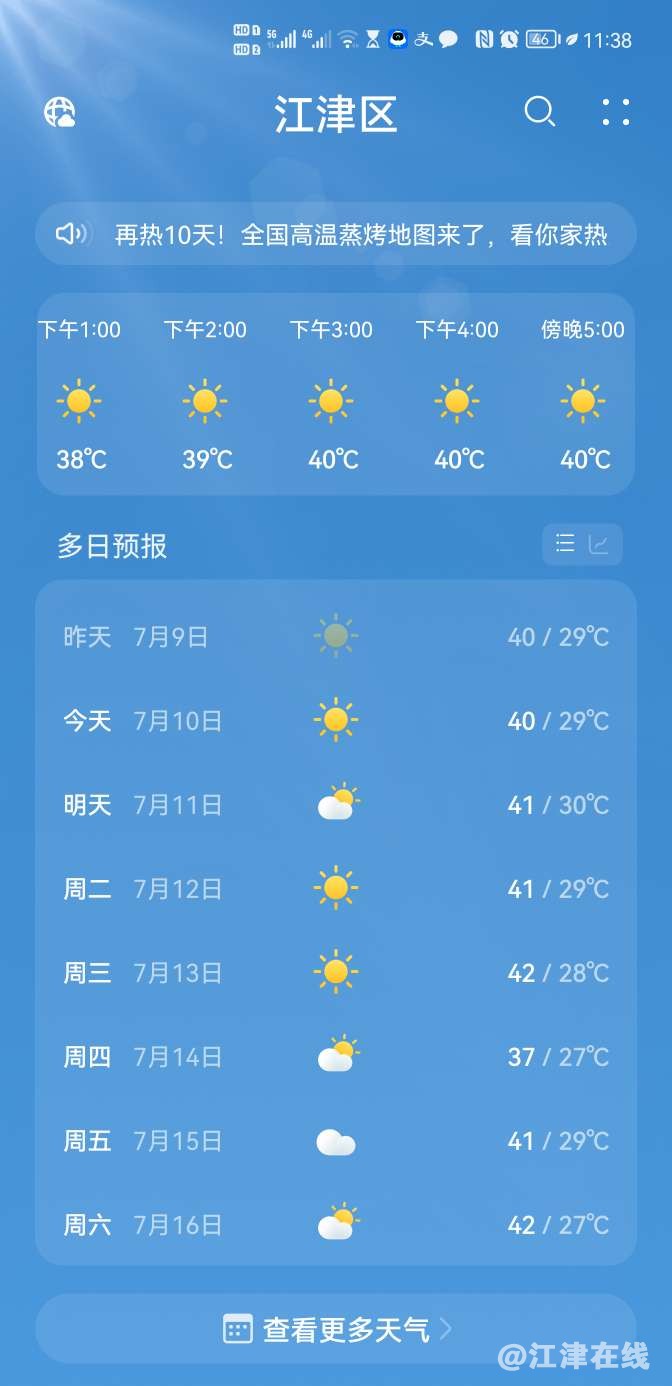The height and width of the screenshot is (1386, 672).
Task: Switch multi-day forecast to list view
Action: pyautogui.click(x=565, y=544)
